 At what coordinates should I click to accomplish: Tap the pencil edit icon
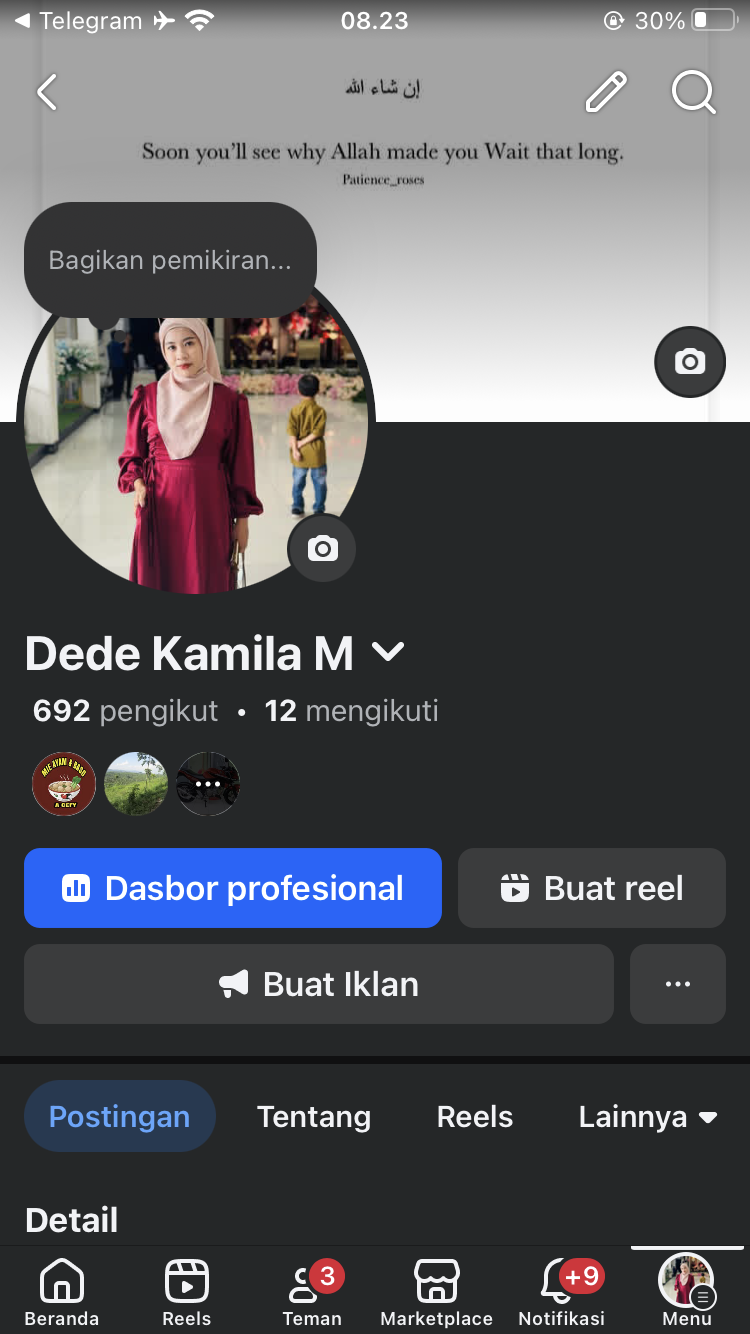click(605, 93)
